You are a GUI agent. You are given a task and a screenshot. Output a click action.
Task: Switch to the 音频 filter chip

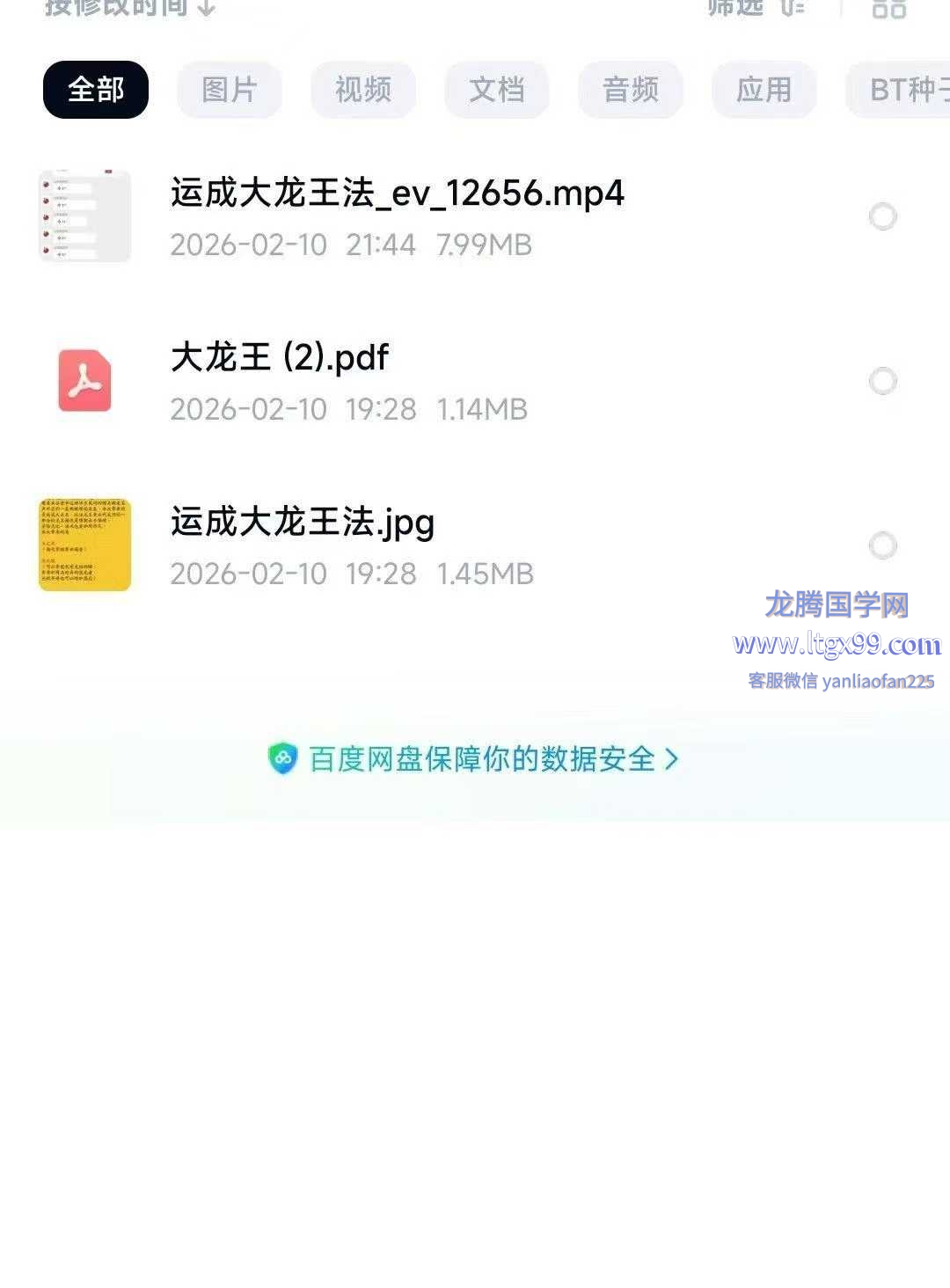[x=631, y=90]
